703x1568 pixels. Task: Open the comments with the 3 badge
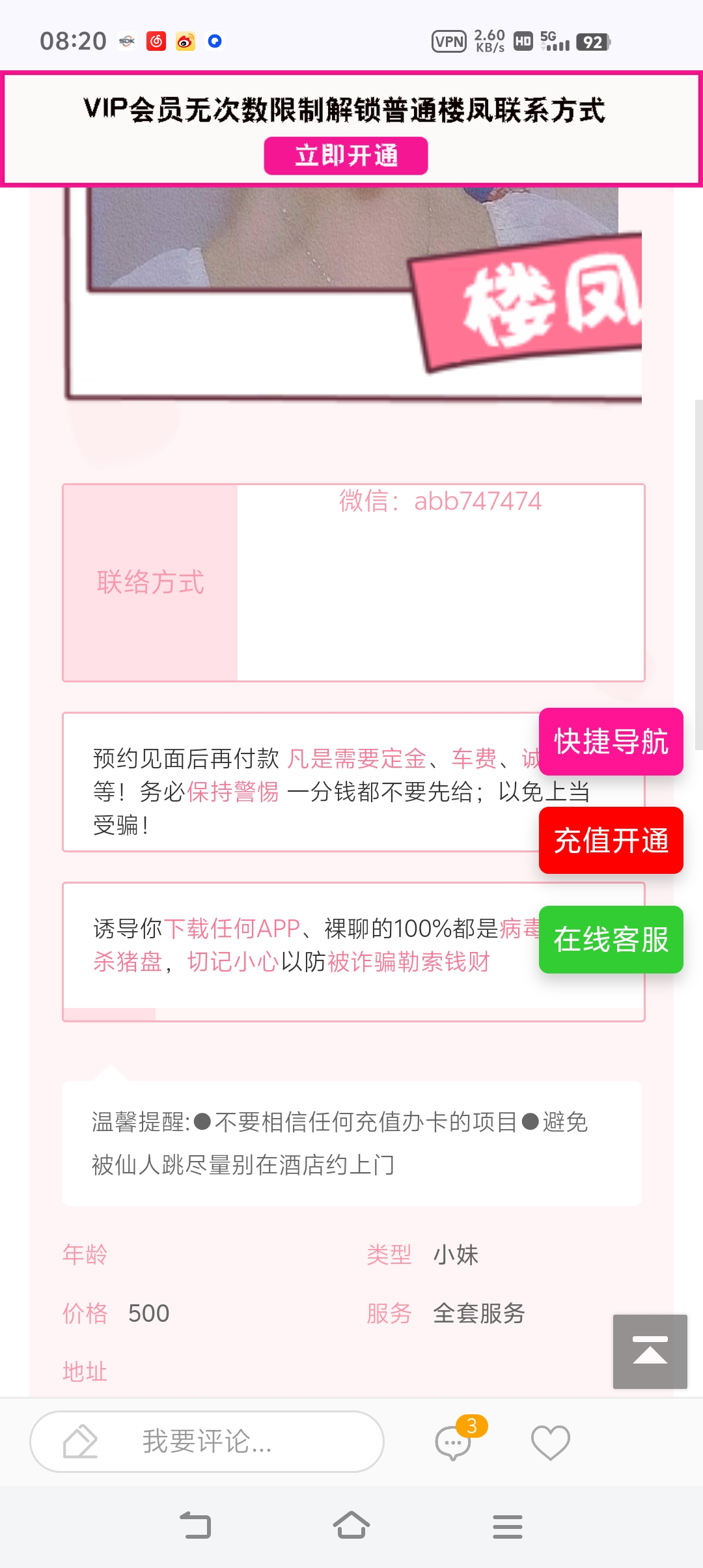454,1442
